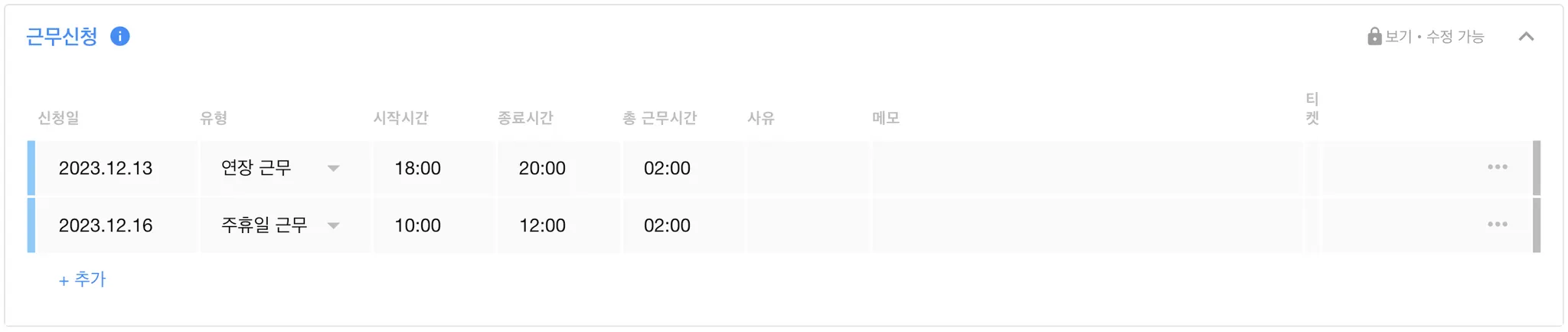The width and height of the screenshot is (1568, 332).
Task: Change the 10:00 start time
Action: (x=433, y=225)
